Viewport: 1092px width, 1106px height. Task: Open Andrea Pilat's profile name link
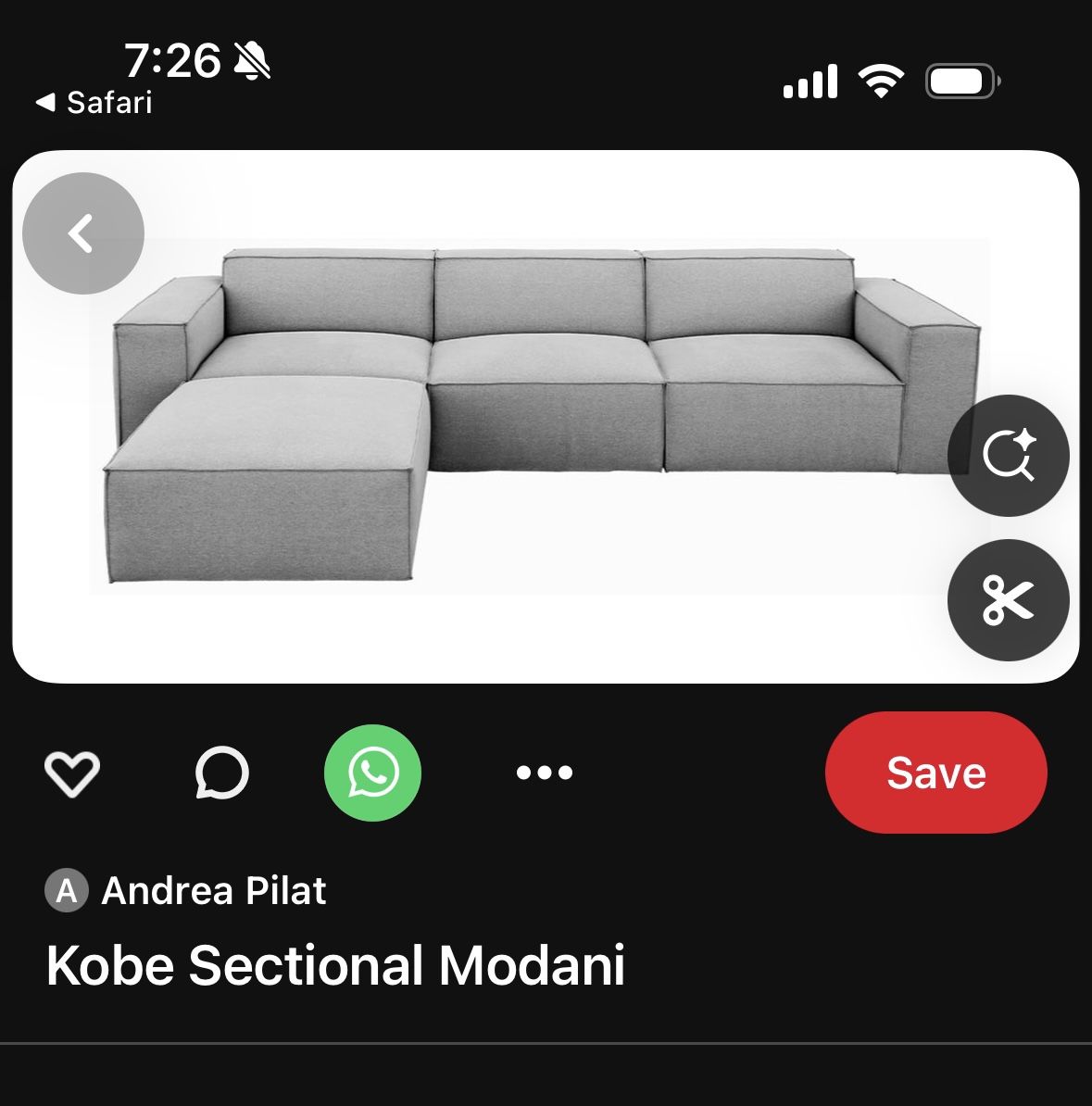(x=214, y=890)
